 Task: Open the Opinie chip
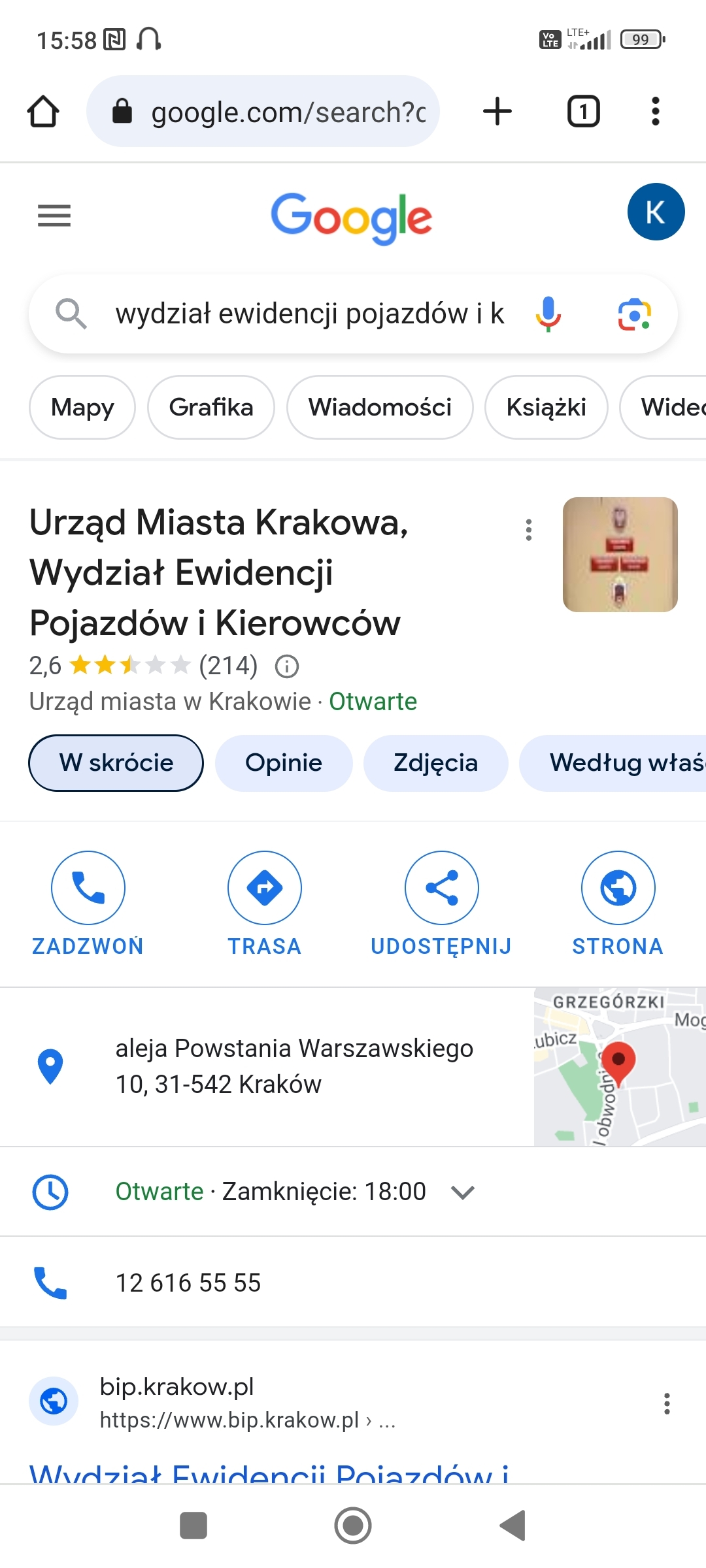click(x=284, y=762)
